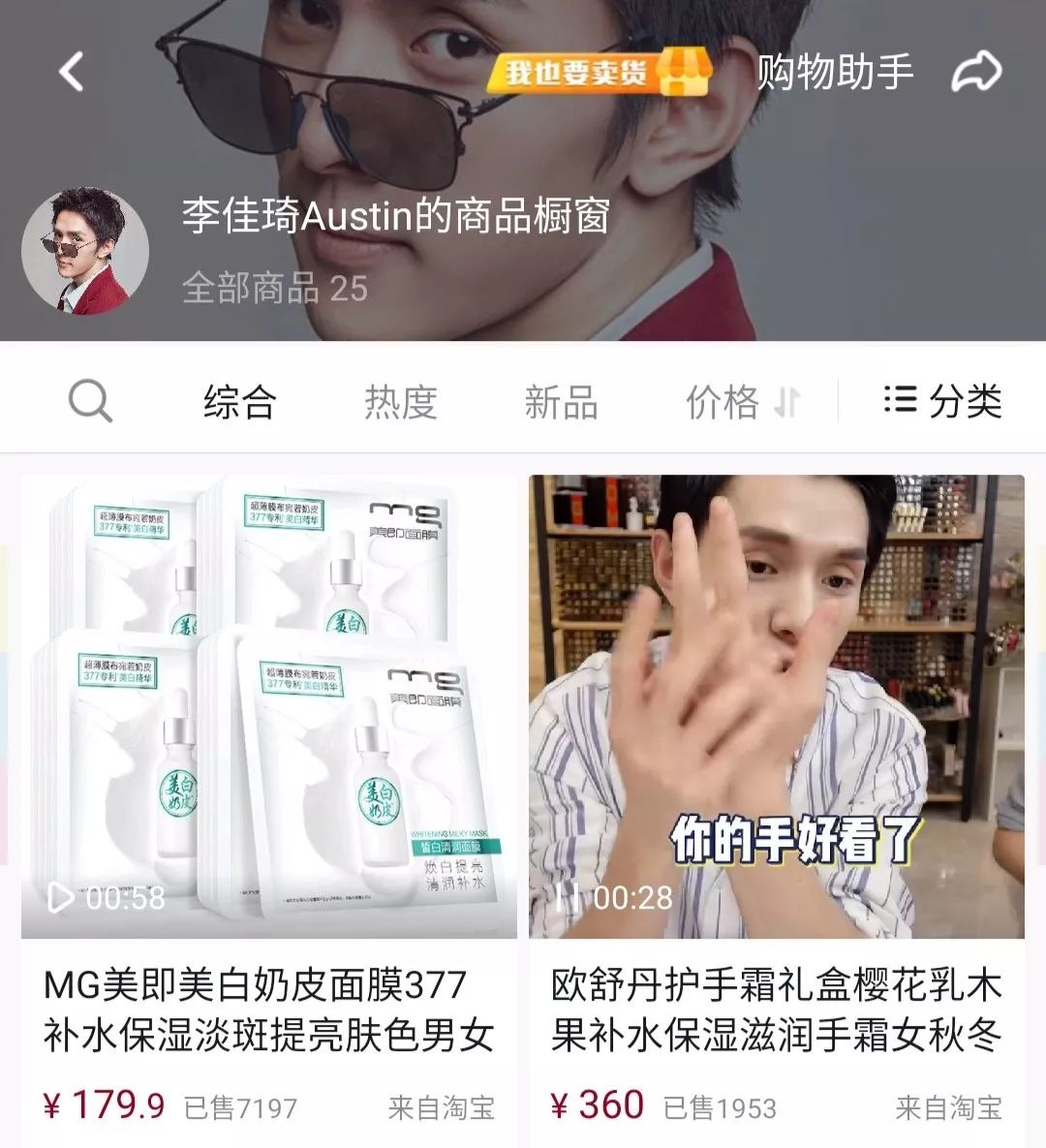View the 欧舒丹护手霜礼盒 product card
This screenshot has width=1046, height=1148.
(x=777, y=804)
